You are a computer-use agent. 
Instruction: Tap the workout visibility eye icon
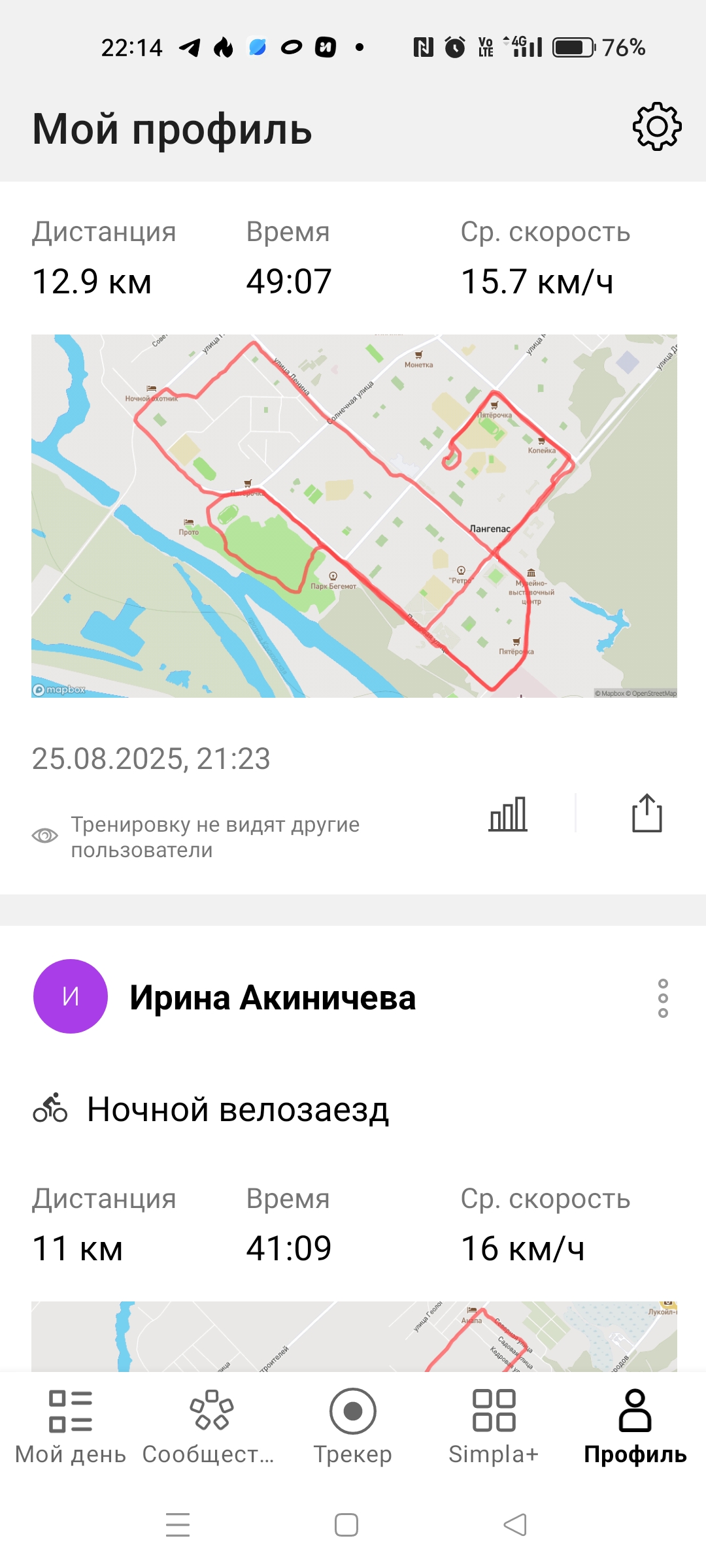coord(45,836)
